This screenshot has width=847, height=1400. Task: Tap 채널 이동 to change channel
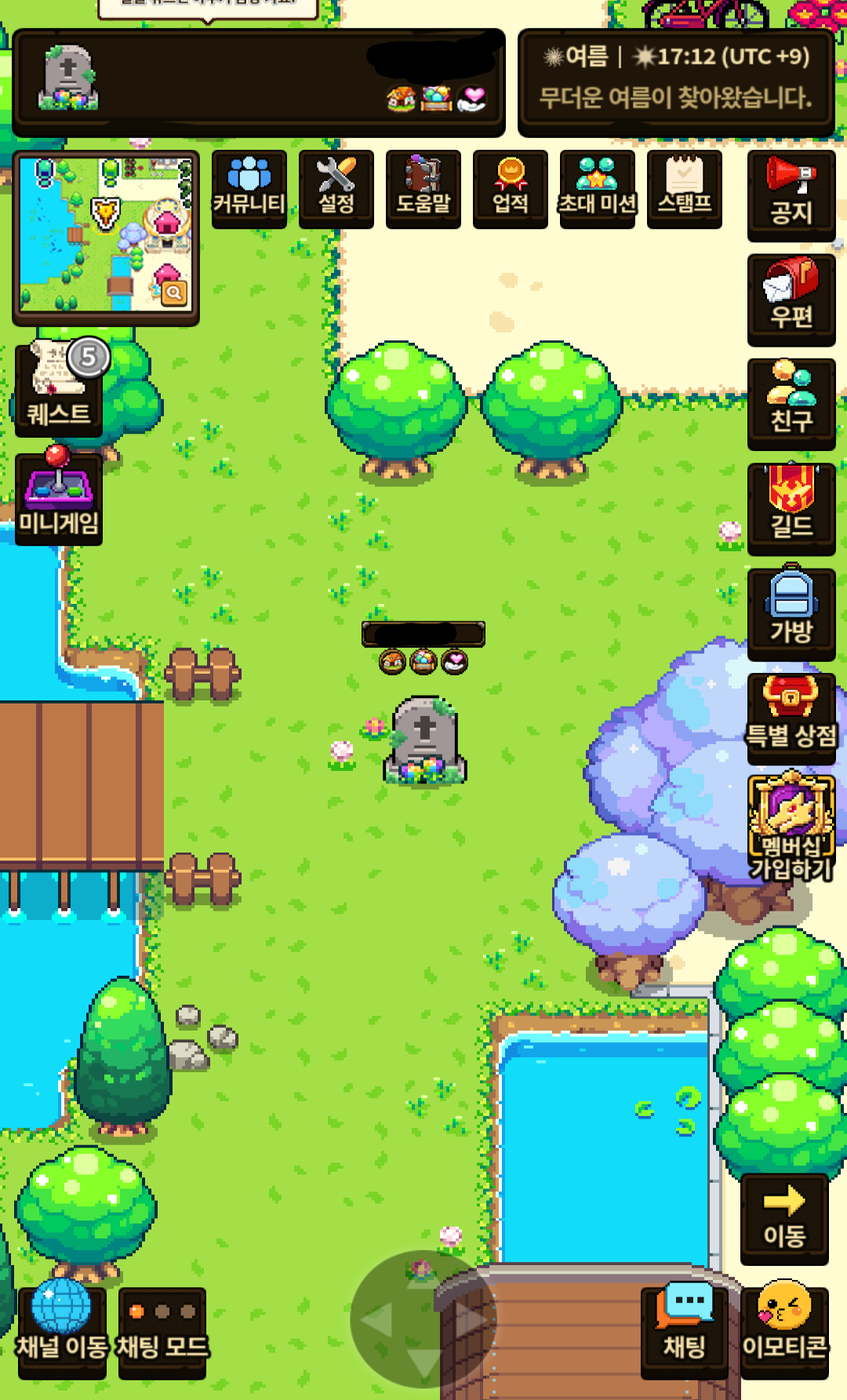point(62,1330)
